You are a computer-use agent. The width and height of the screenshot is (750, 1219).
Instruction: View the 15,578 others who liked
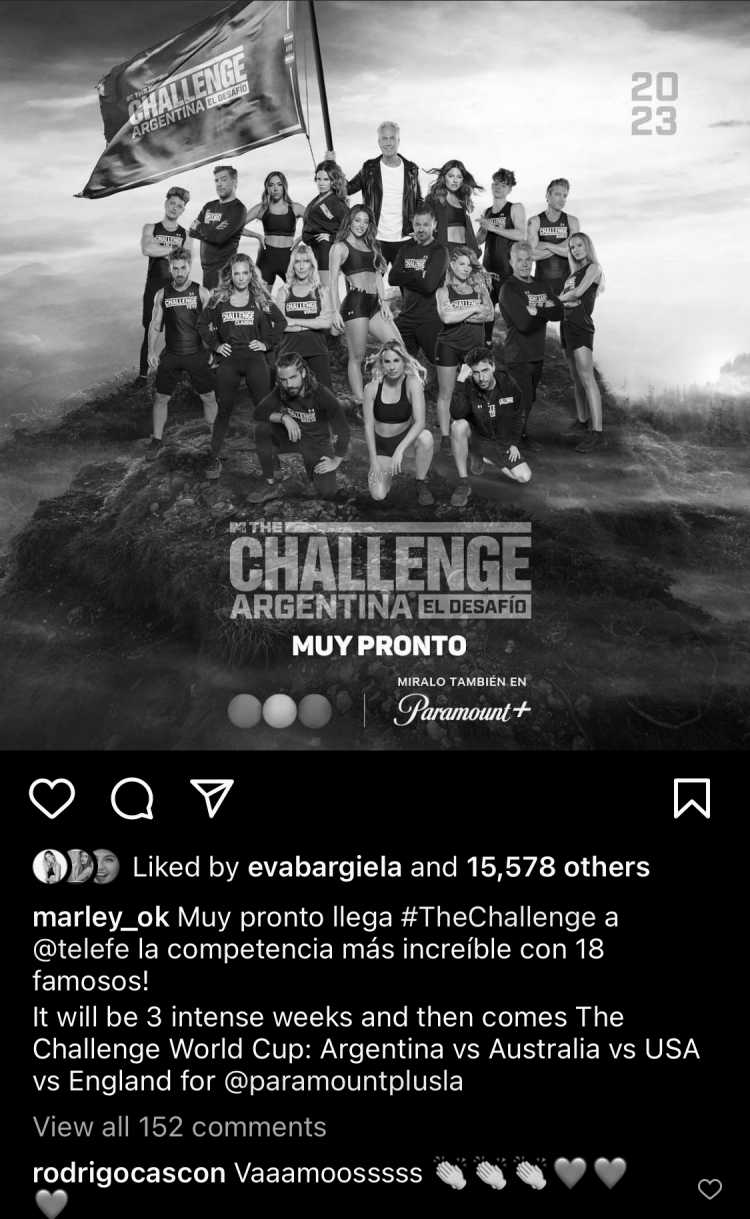pos(558,867)
